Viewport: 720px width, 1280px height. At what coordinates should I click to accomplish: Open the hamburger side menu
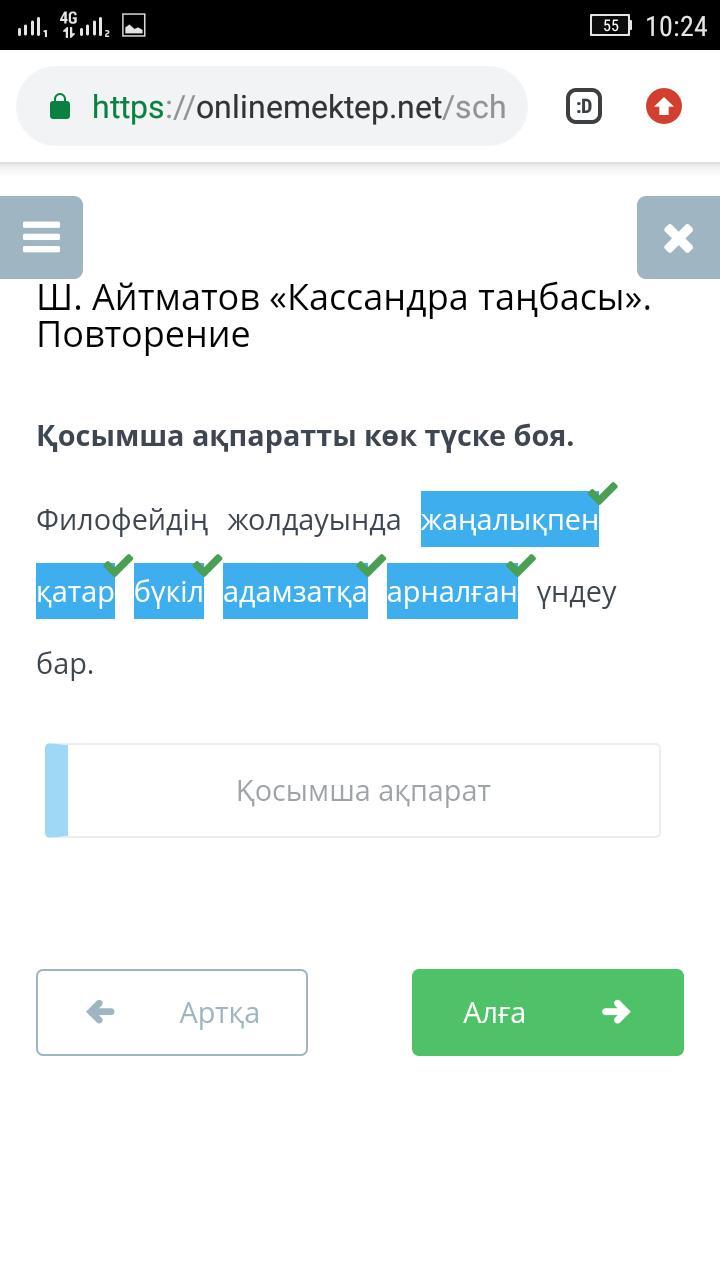[x=41, y=237]
